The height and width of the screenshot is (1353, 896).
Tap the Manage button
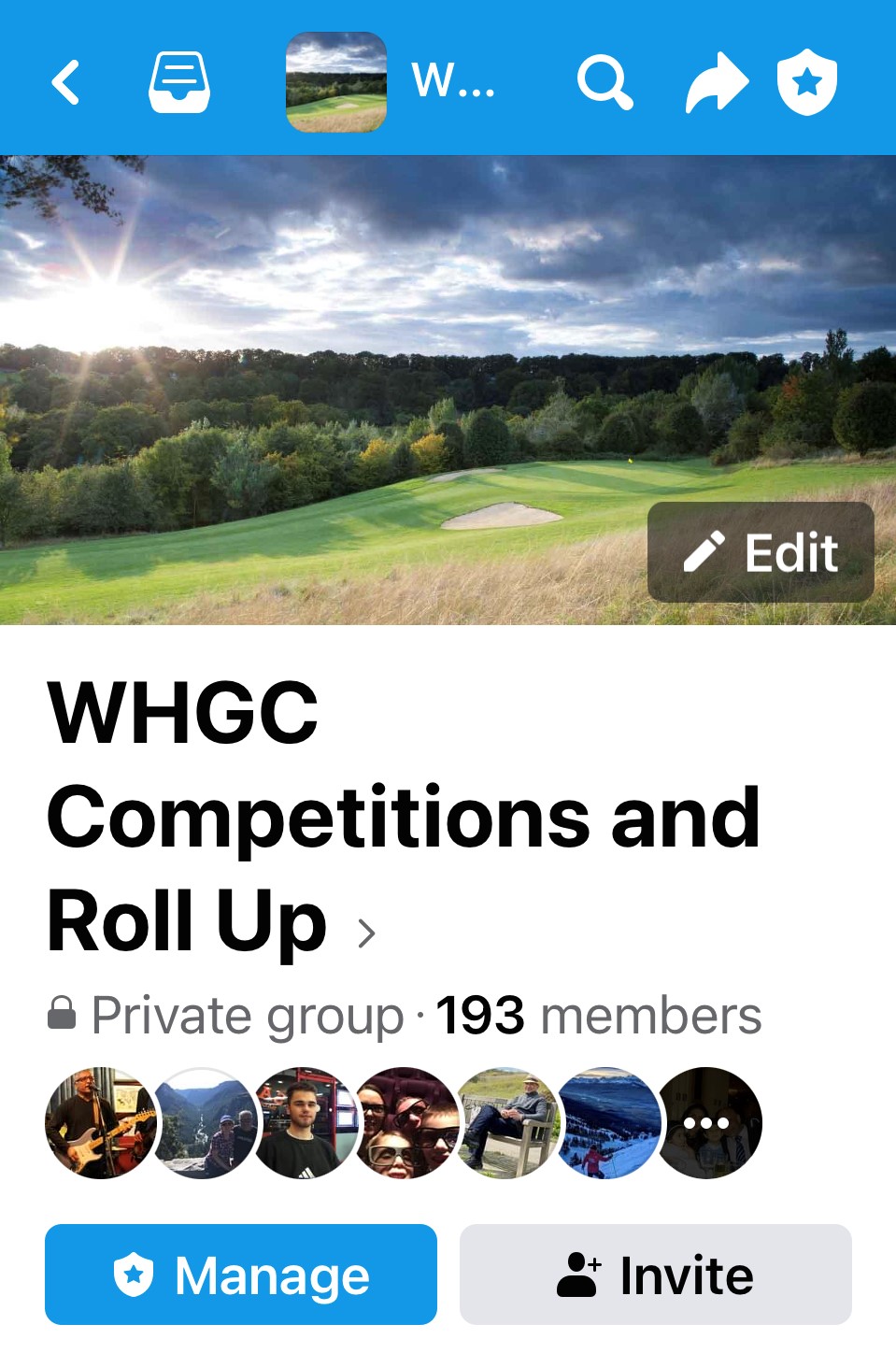(241, 1275)
